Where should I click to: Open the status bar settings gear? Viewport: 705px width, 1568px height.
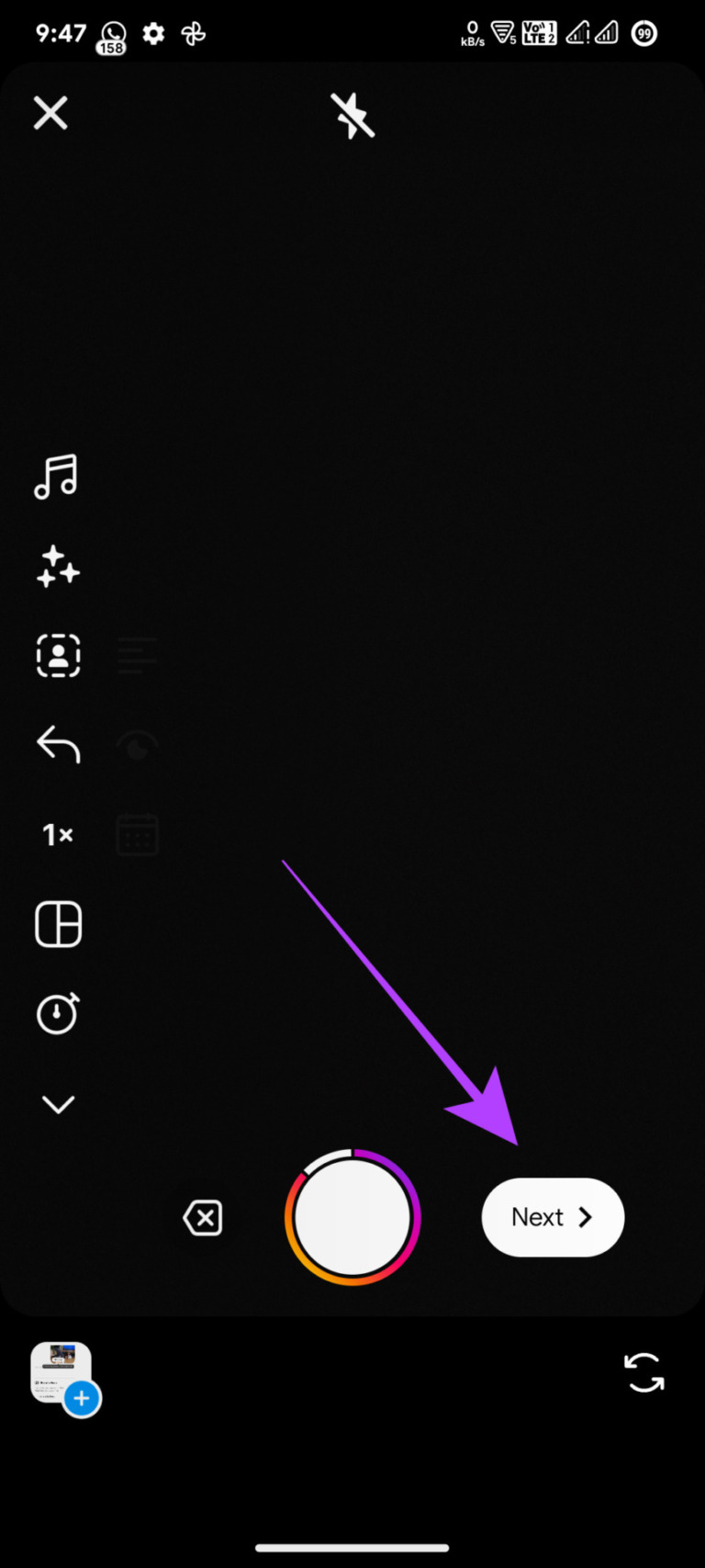point(153,33)
